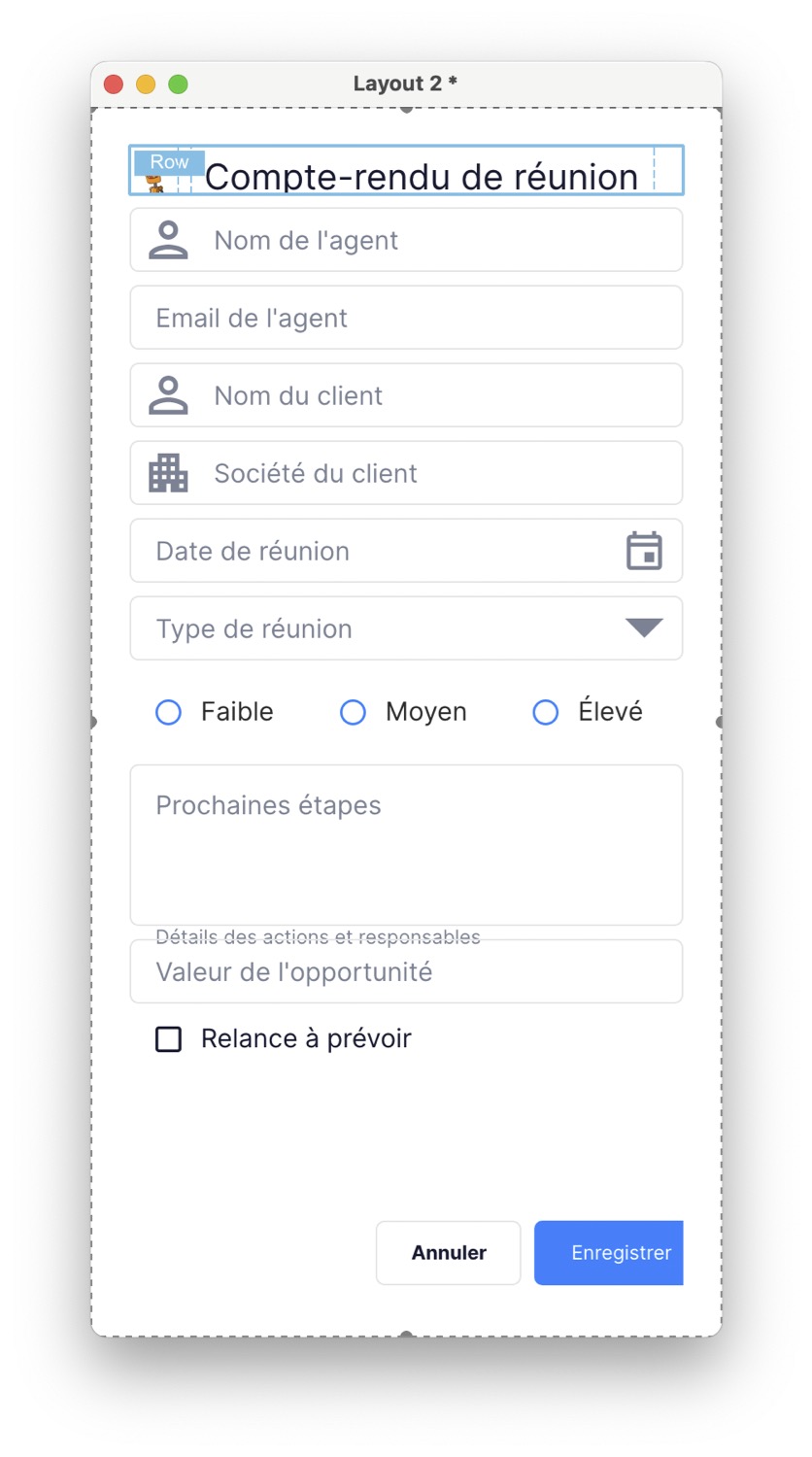Tap the Nom de l'agent field
Screen dimensions: 812x1457
click(x=427, y=240)
